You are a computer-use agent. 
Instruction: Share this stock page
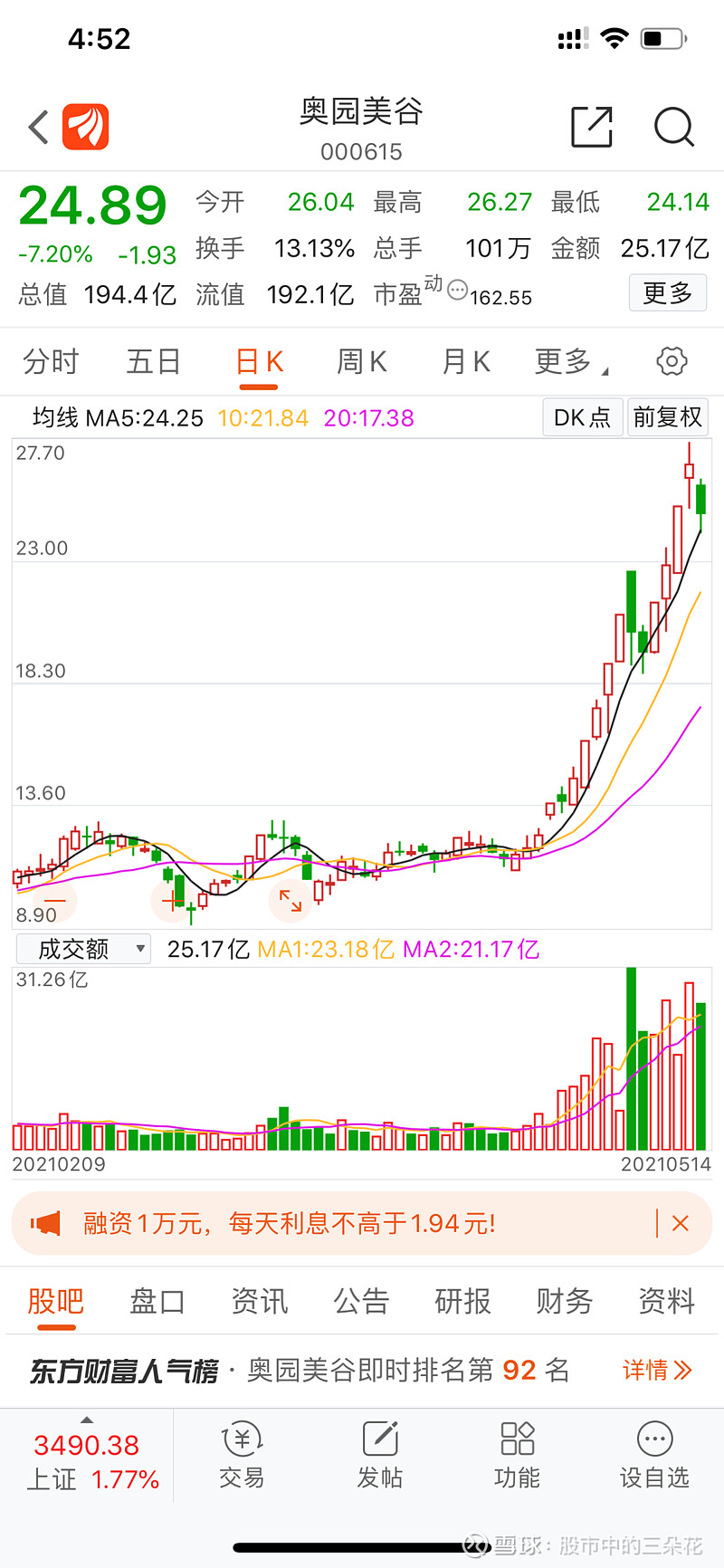point(592,127)
